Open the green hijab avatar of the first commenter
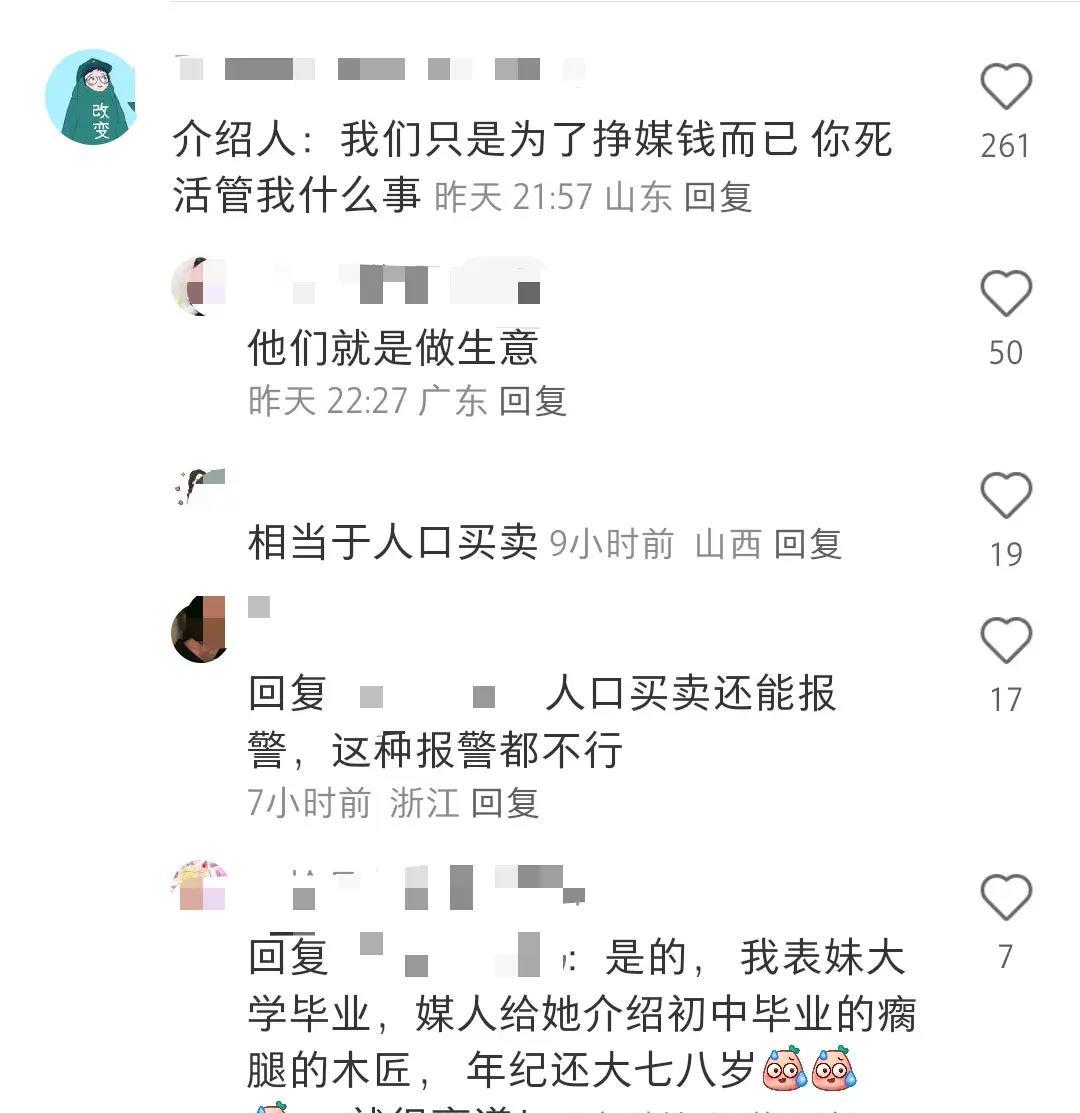This screenshot has height=1113, width=1080. [x=90, y=95]
